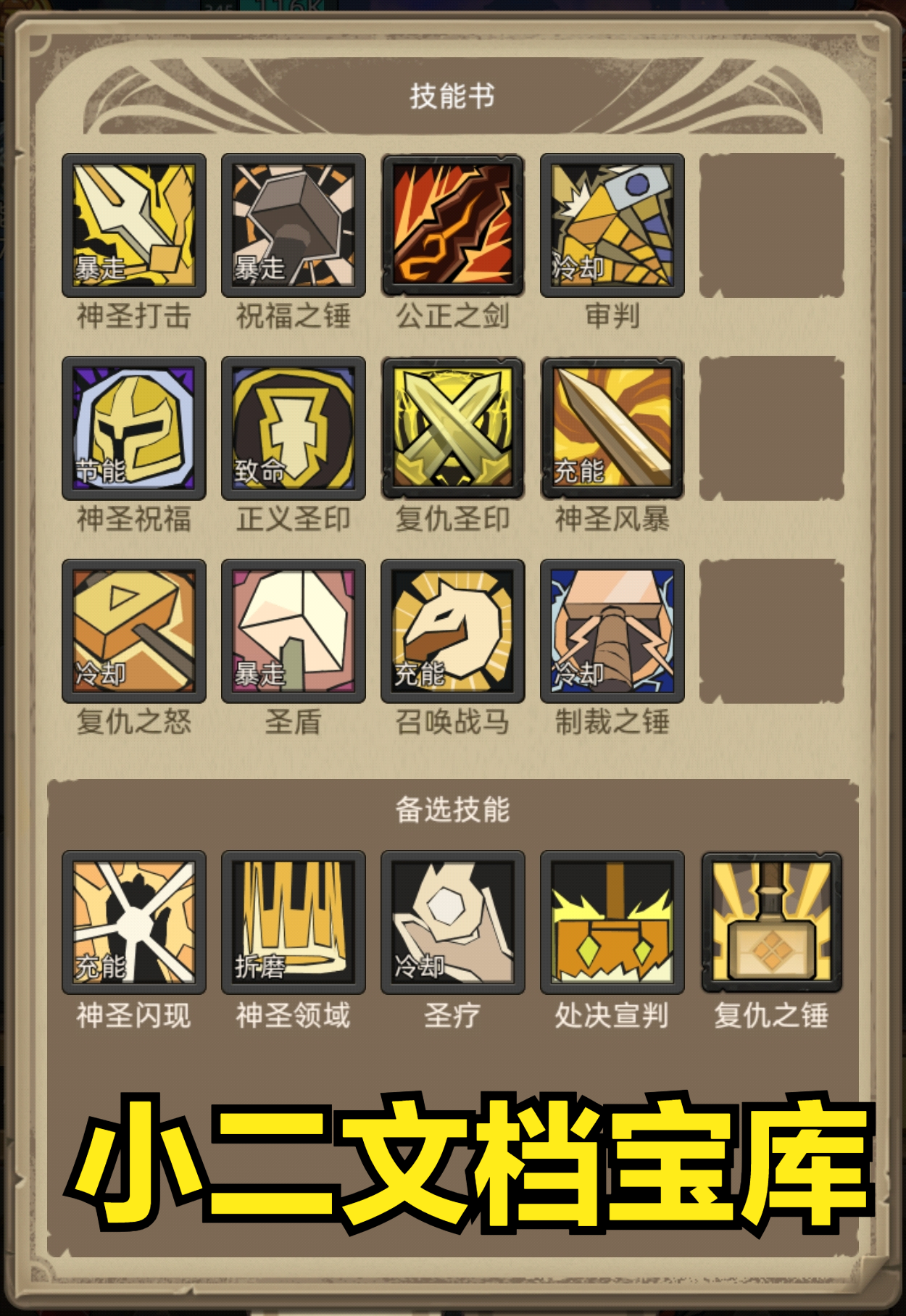Choose the 审判 skill

(612, 225)
